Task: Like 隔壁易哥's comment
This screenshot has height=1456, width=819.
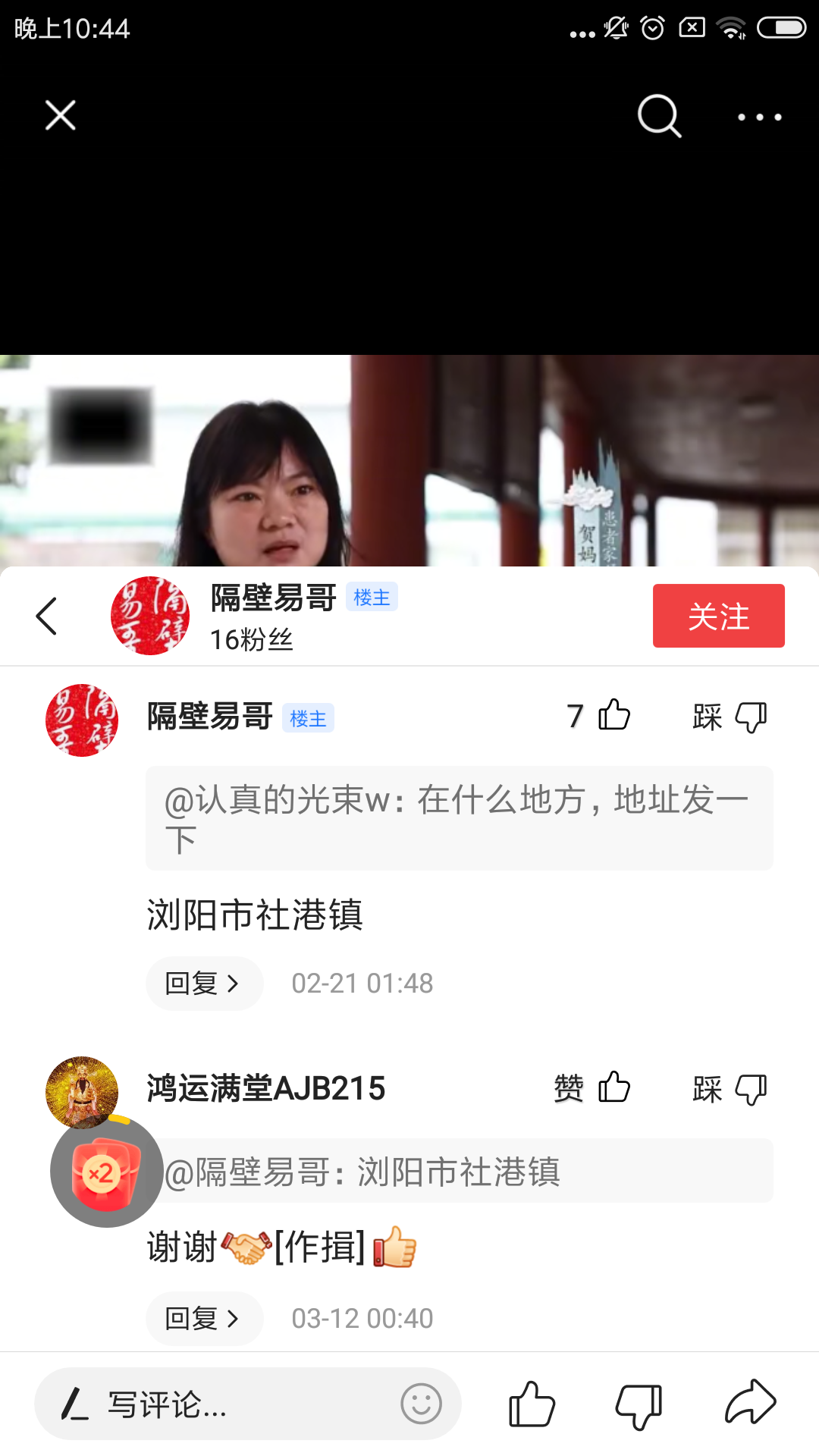Action: click(x=613, y=715)
